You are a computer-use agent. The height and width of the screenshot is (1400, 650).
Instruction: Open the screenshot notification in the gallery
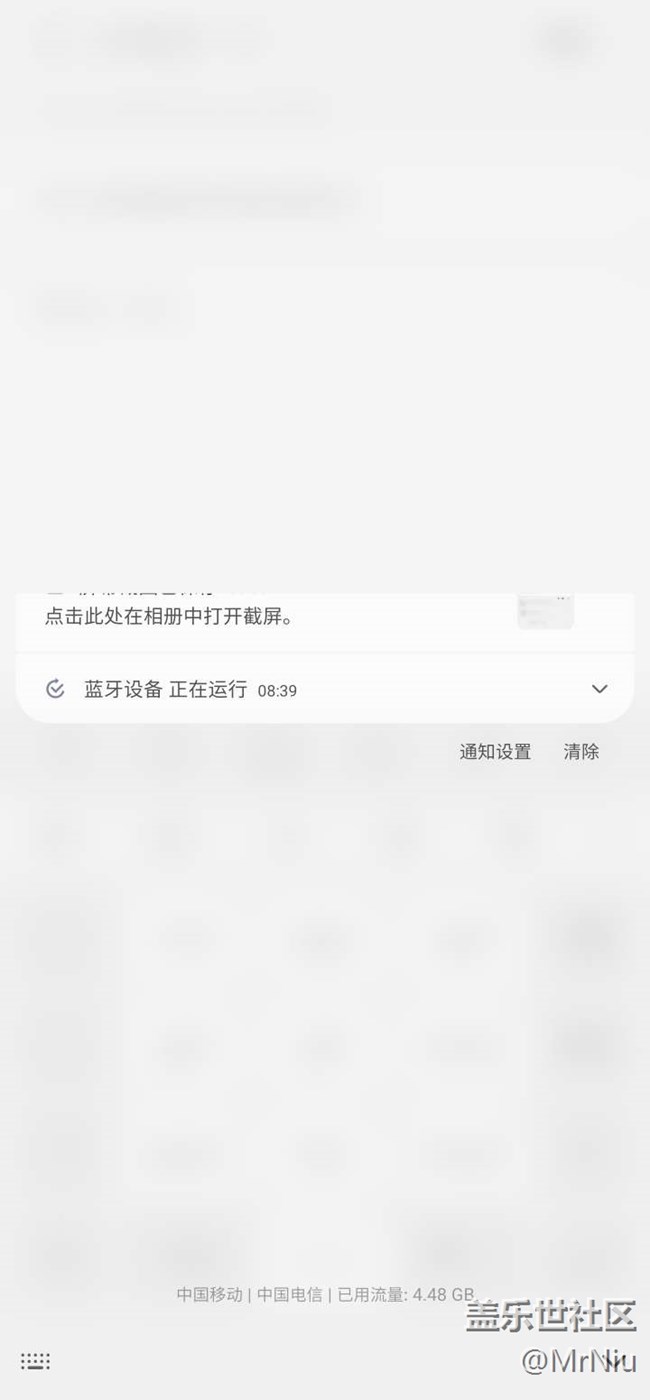click(170, 617)
